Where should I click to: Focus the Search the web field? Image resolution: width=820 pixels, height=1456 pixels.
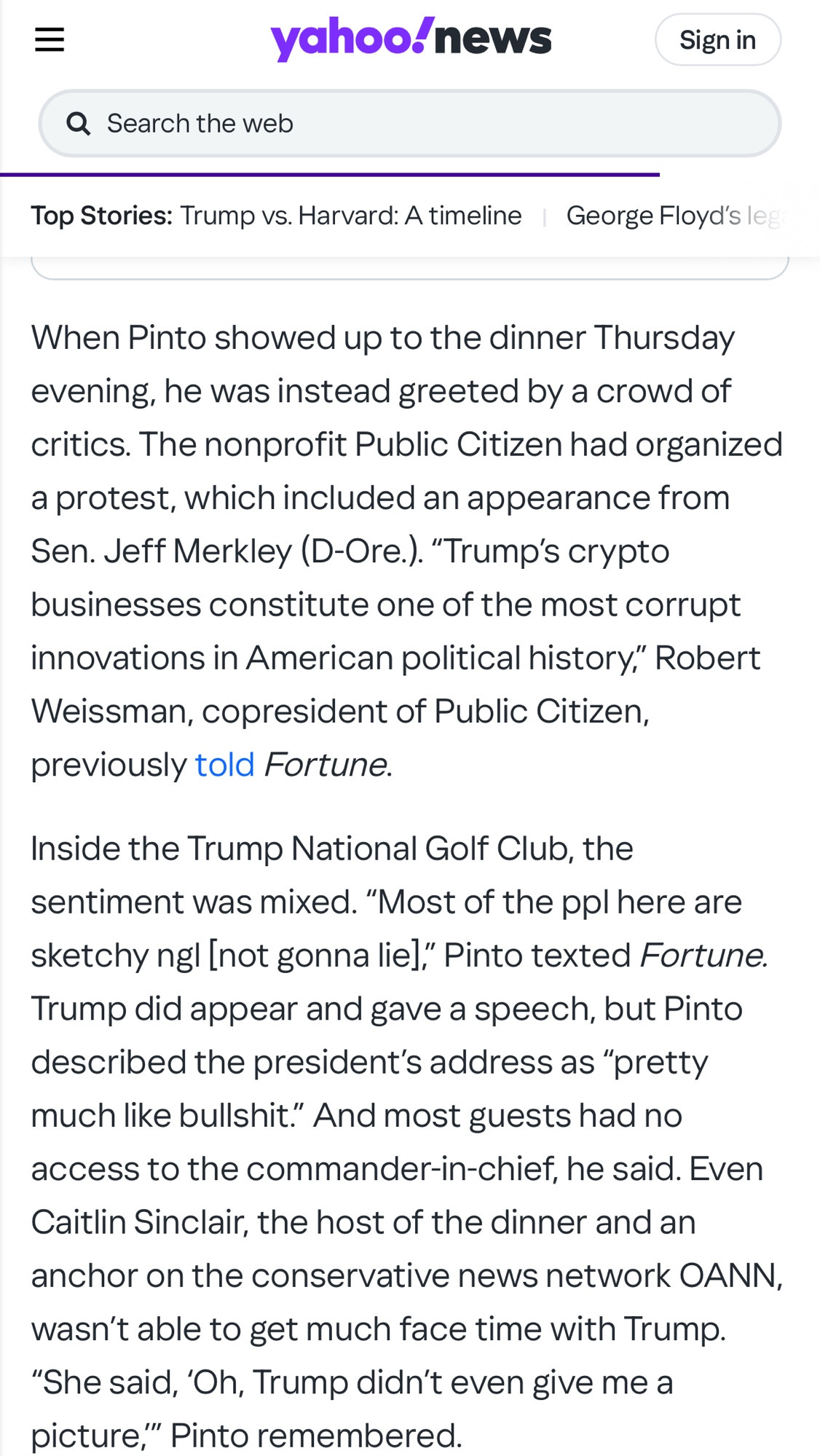[409, 124]
